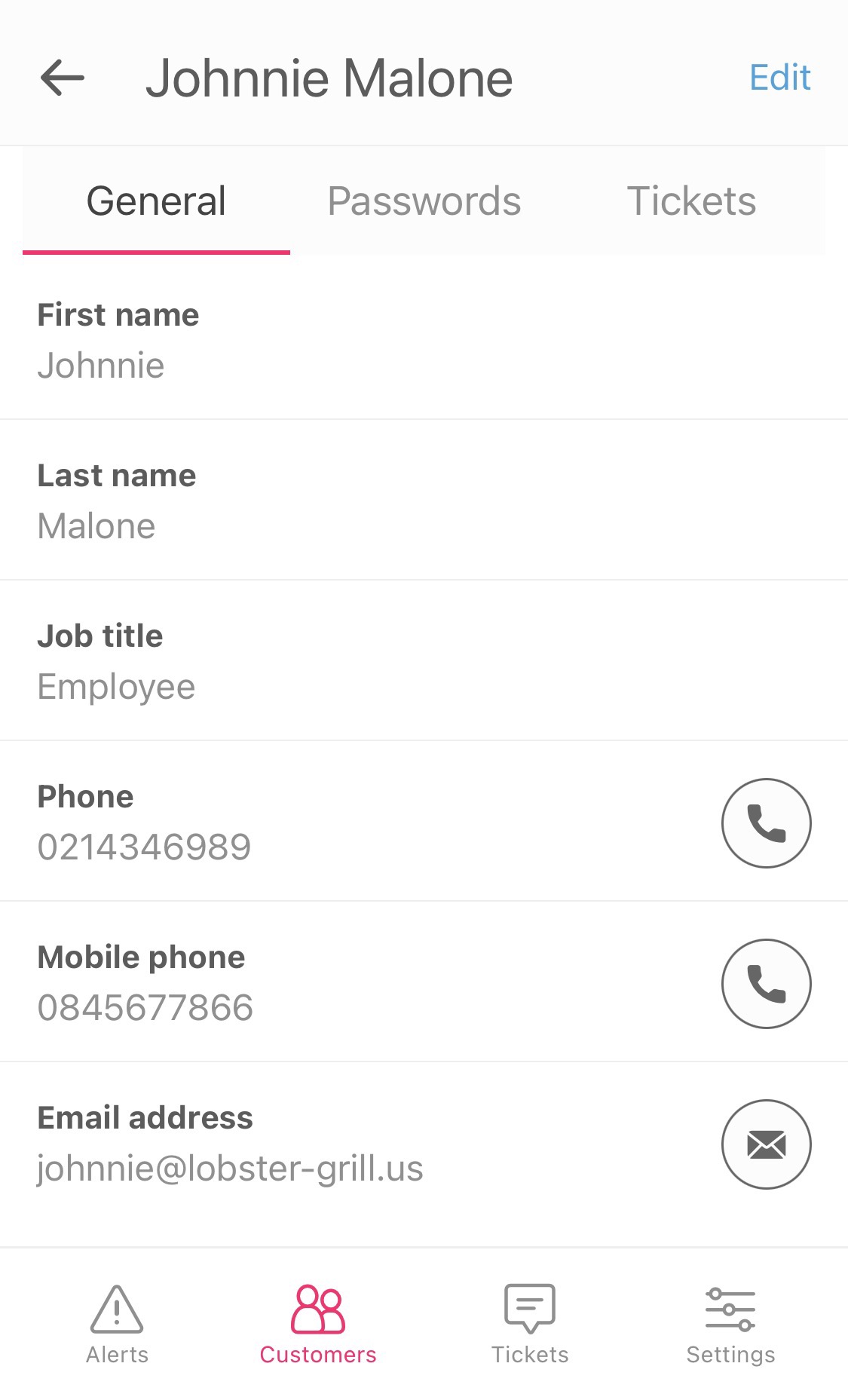The width and height of the screenshot is (848, 1400).
Task: Tap Edit to modify this contact
Action: [x=779, y=78]
